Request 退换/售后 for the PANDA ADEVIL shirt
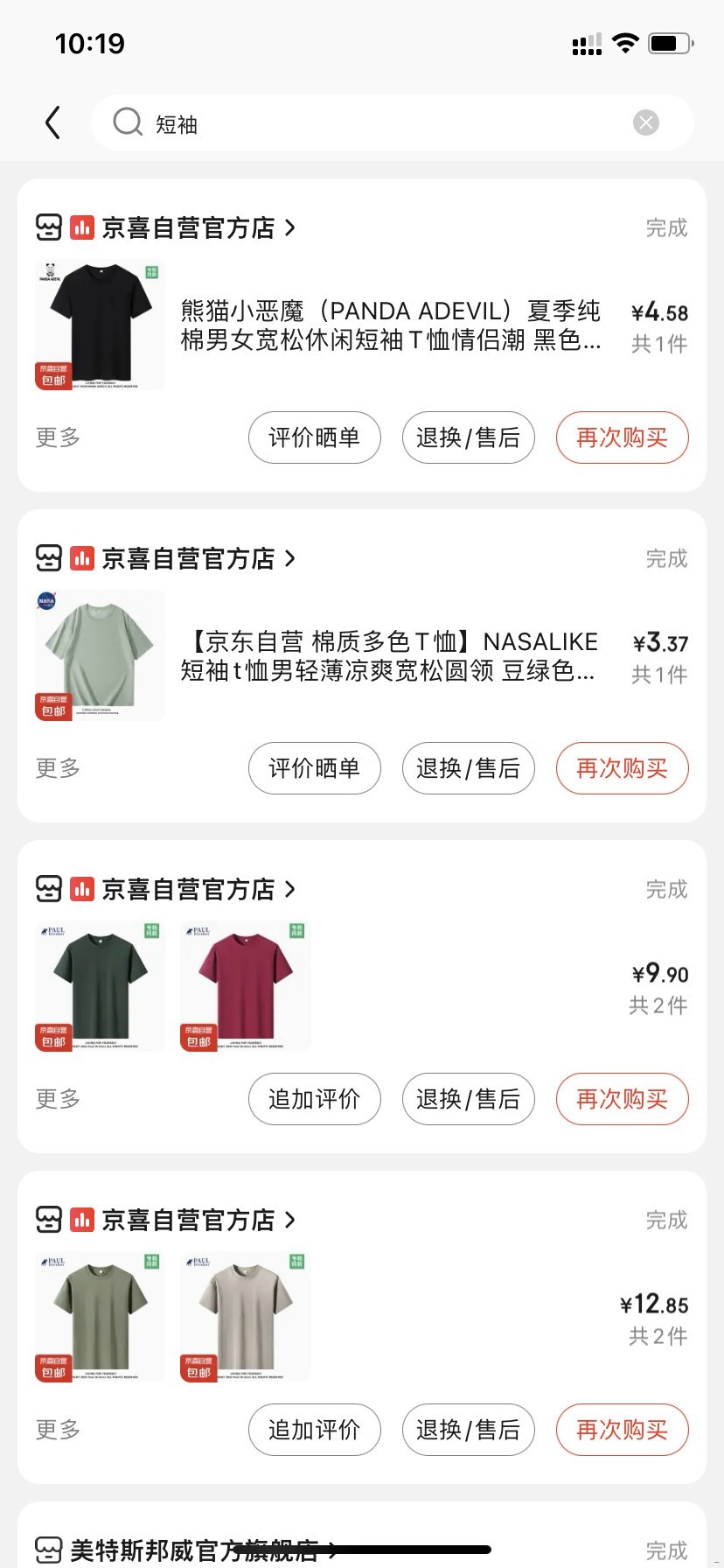The width and height of the screenshot is (724, 1568). coord(468,437)
